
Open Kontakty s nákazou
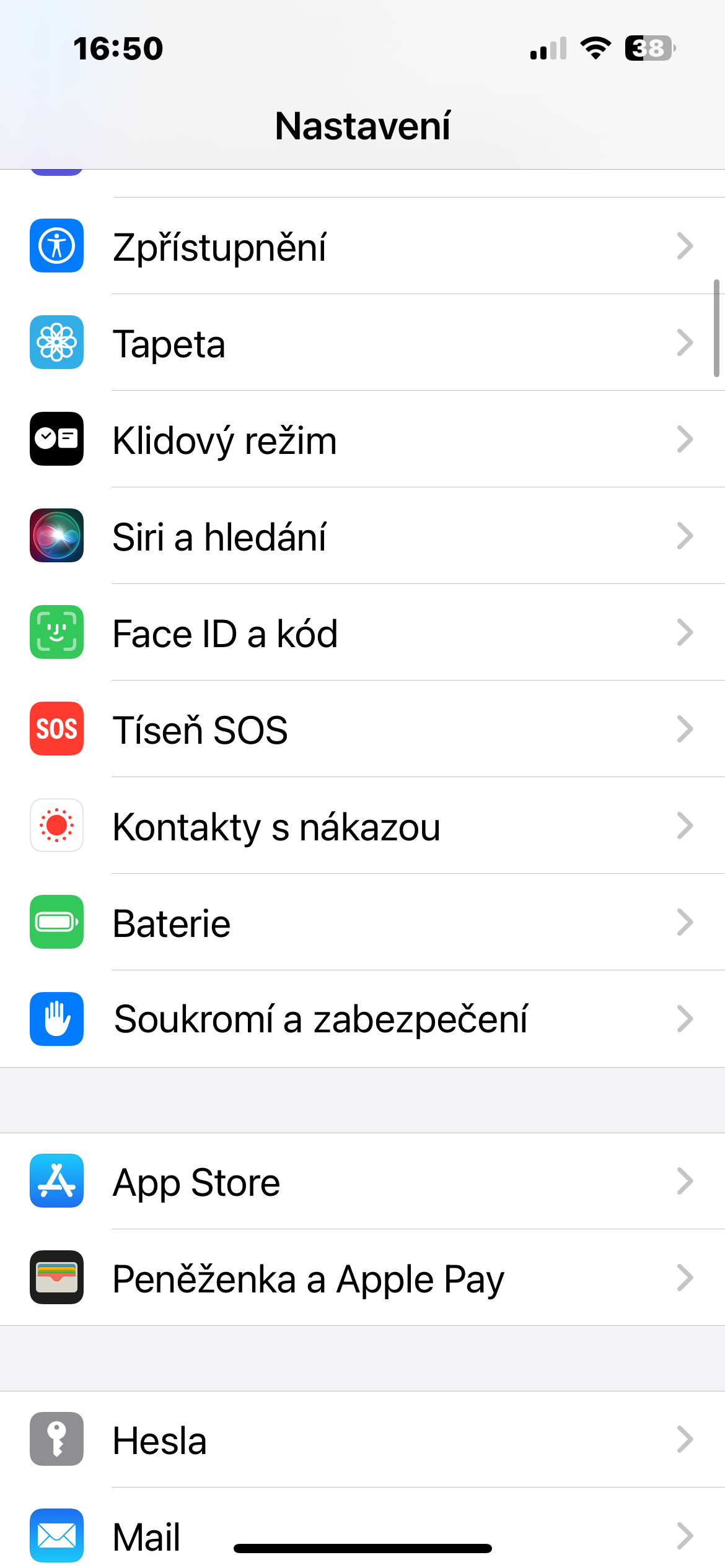362,826
